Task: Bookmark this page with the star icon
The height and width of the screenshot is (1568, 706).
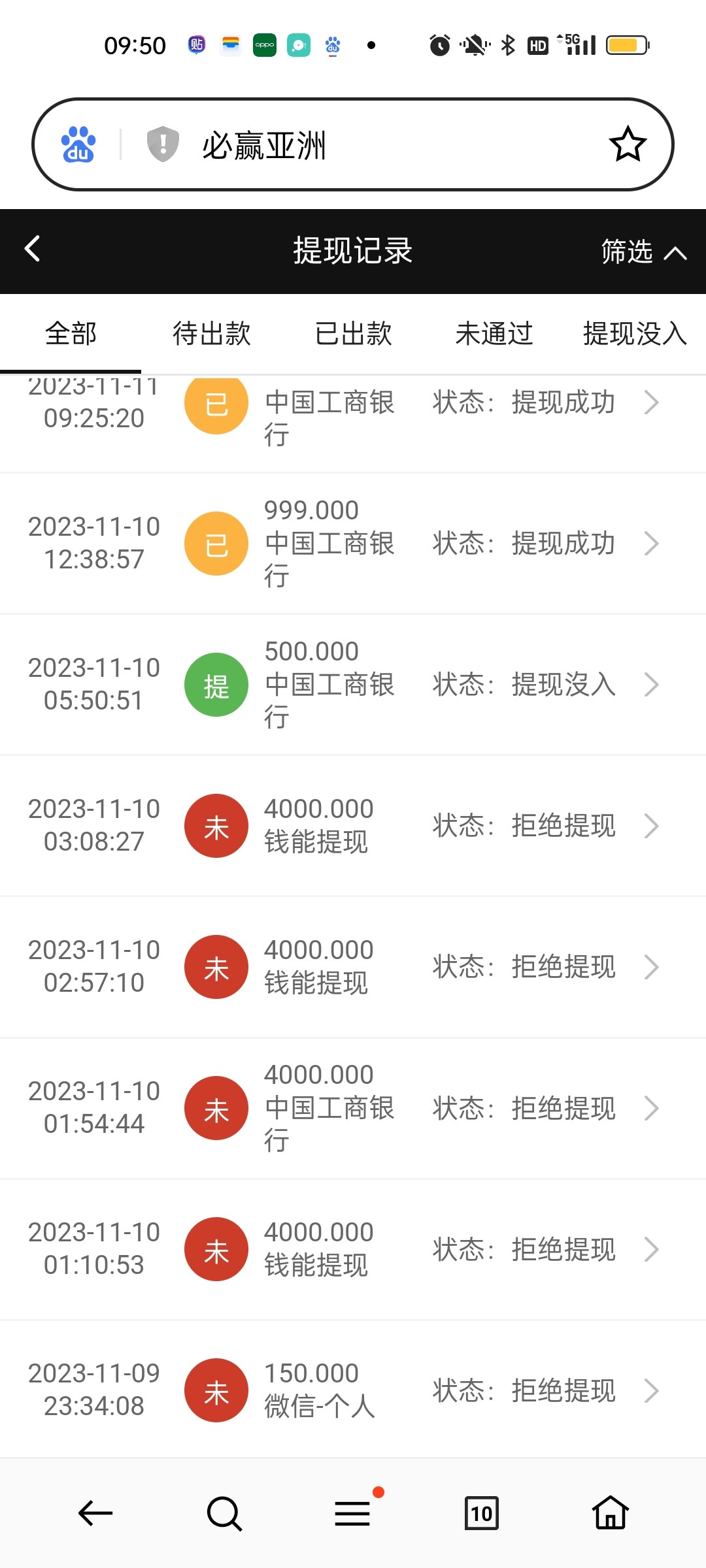Action: point(628,144)
